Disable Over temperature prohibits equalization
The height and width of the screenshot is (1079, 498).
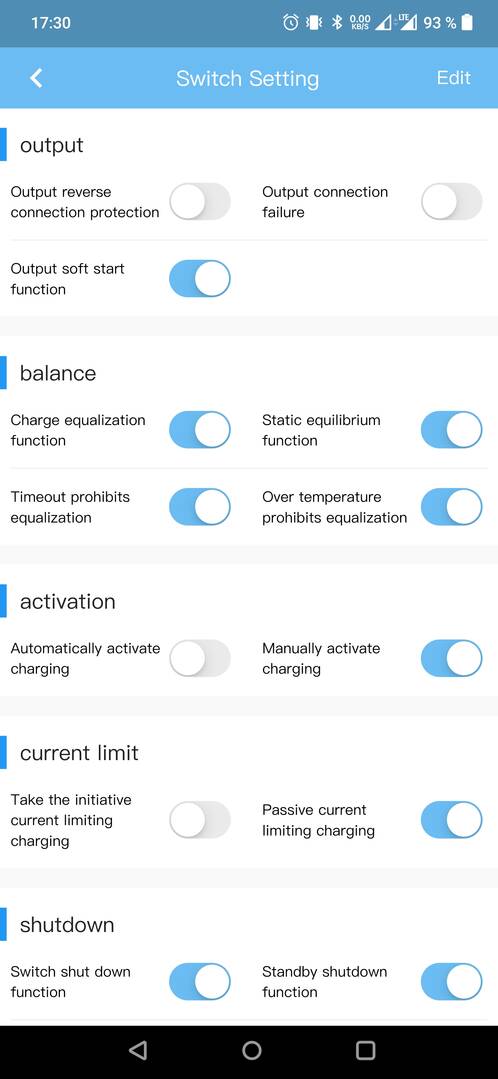451,507
